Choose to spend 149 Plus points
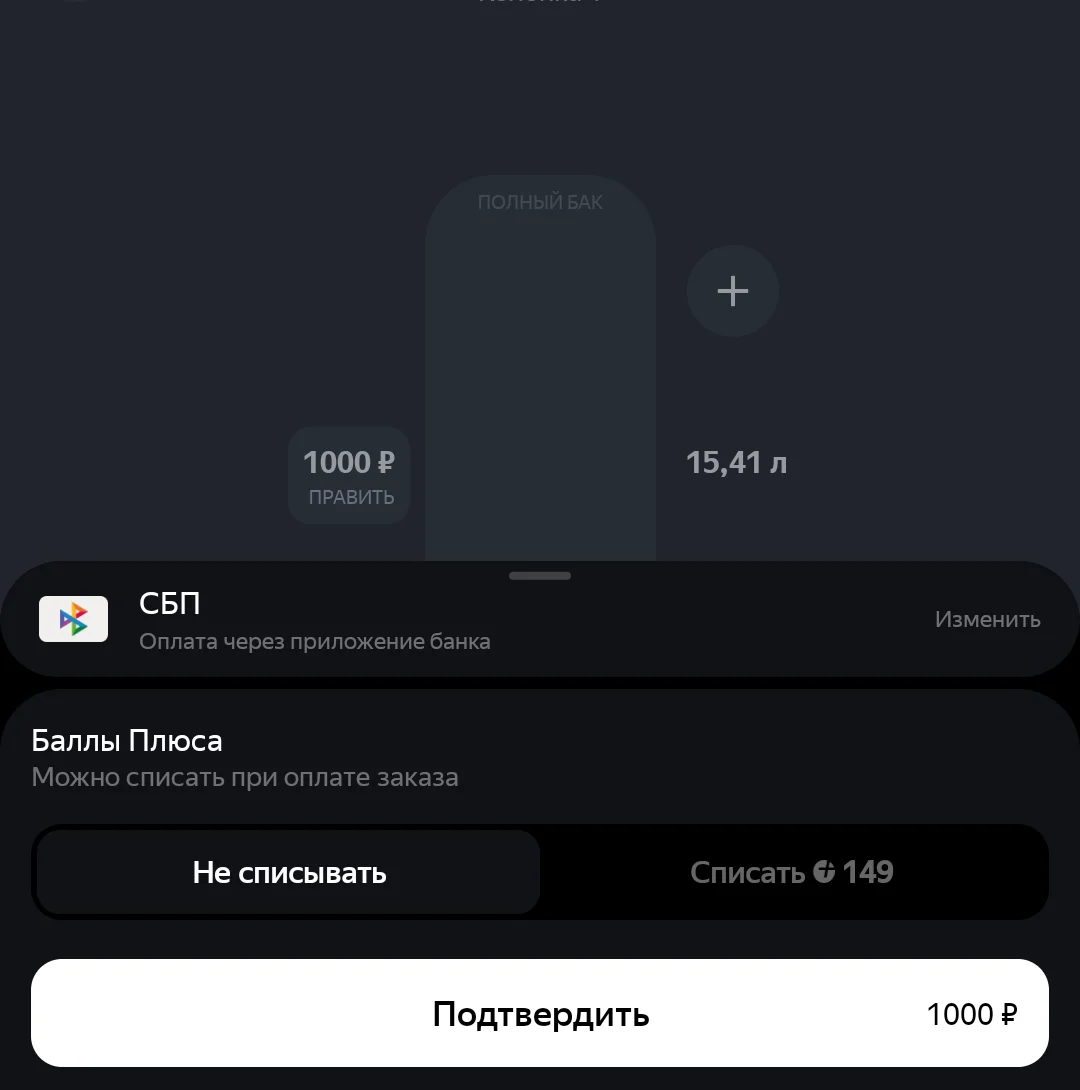Viewport: 1080px width, 1090px height. click(792, 872)
